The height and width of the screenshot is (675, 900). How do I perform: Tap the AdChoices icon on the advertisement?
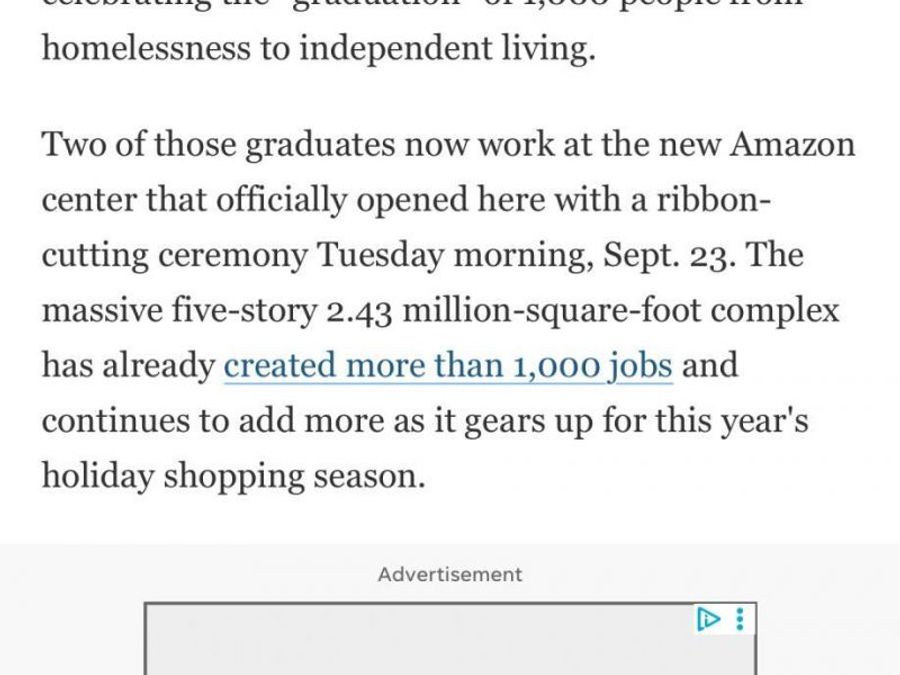708,619
